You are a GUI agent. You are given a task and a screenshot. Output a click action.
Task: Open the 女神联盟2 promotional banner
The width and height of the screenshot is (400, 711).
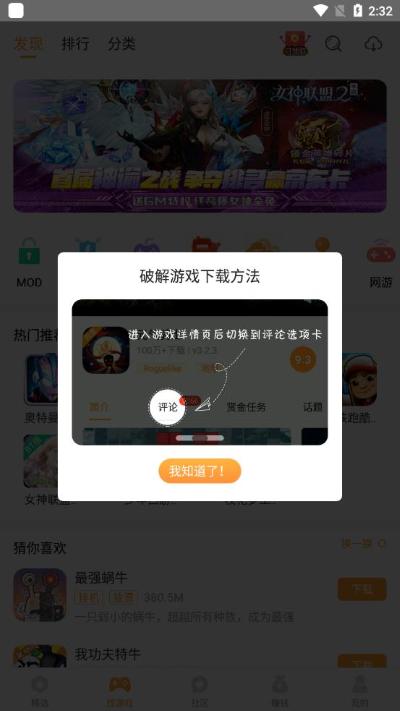(200, 146)
